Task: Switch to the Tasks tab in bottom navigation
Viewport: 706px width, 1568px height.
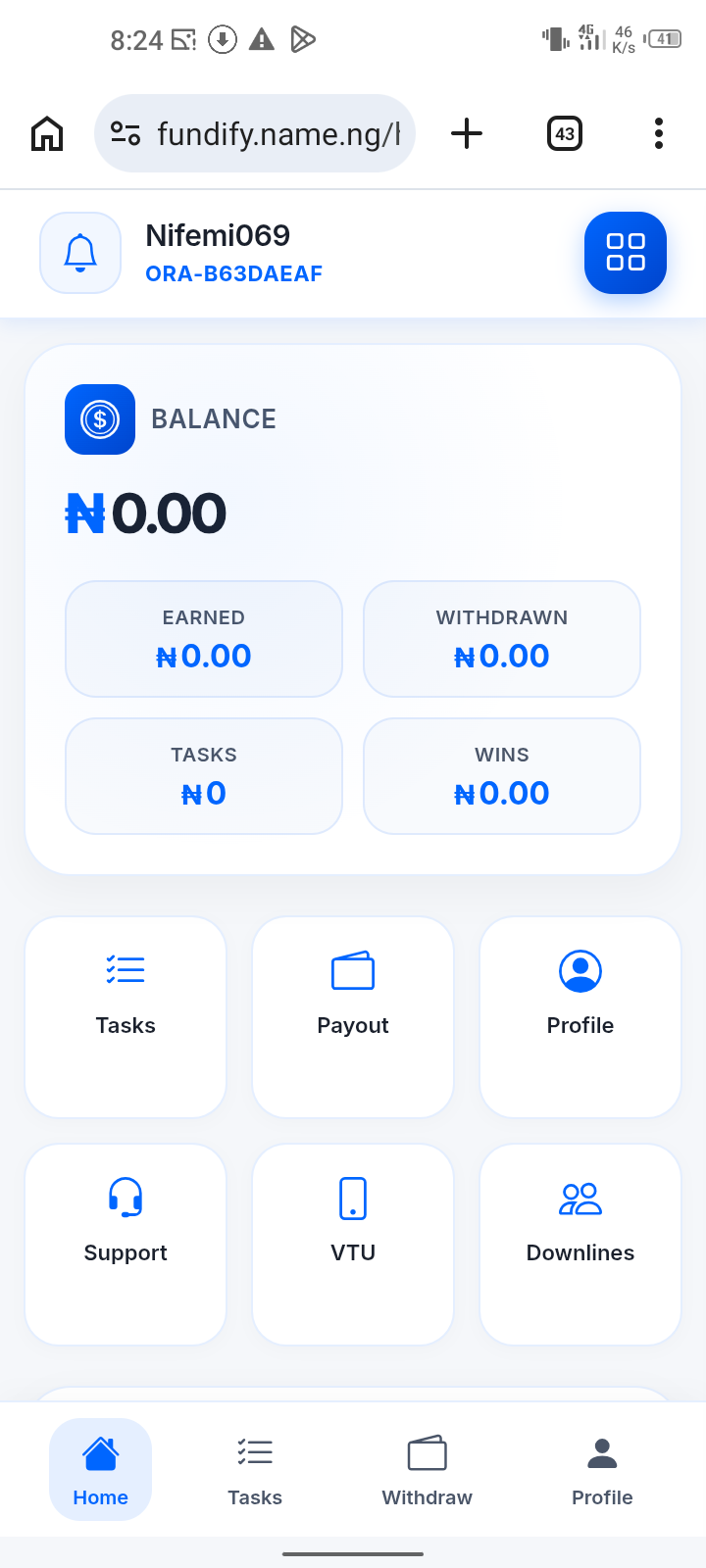Action: [x=255, y=1470]
